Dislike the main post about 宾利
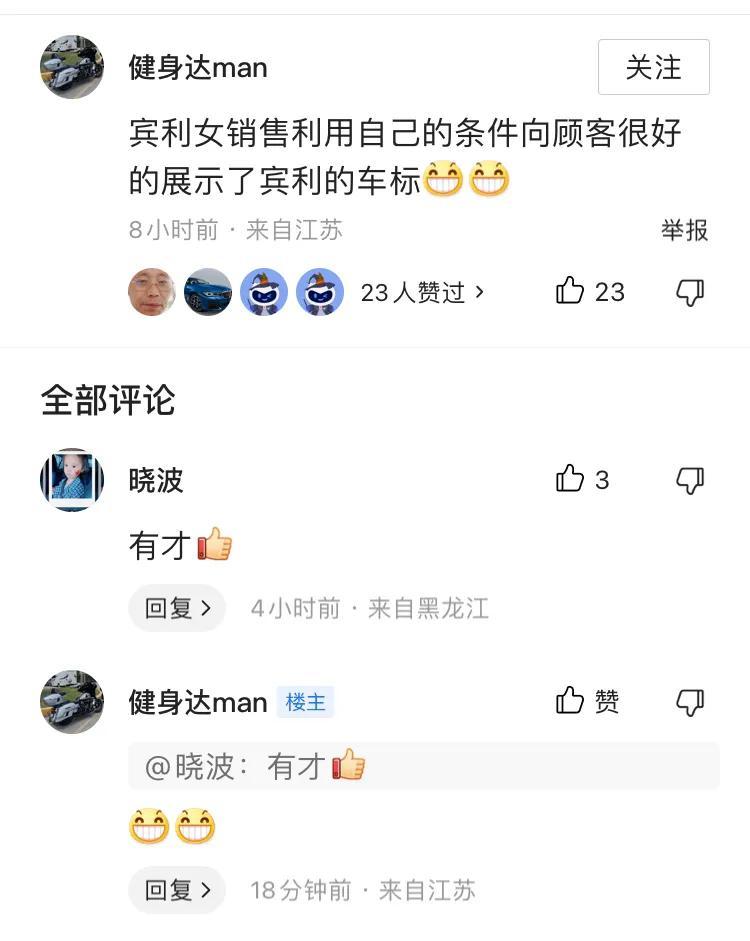 click(690, 292)
